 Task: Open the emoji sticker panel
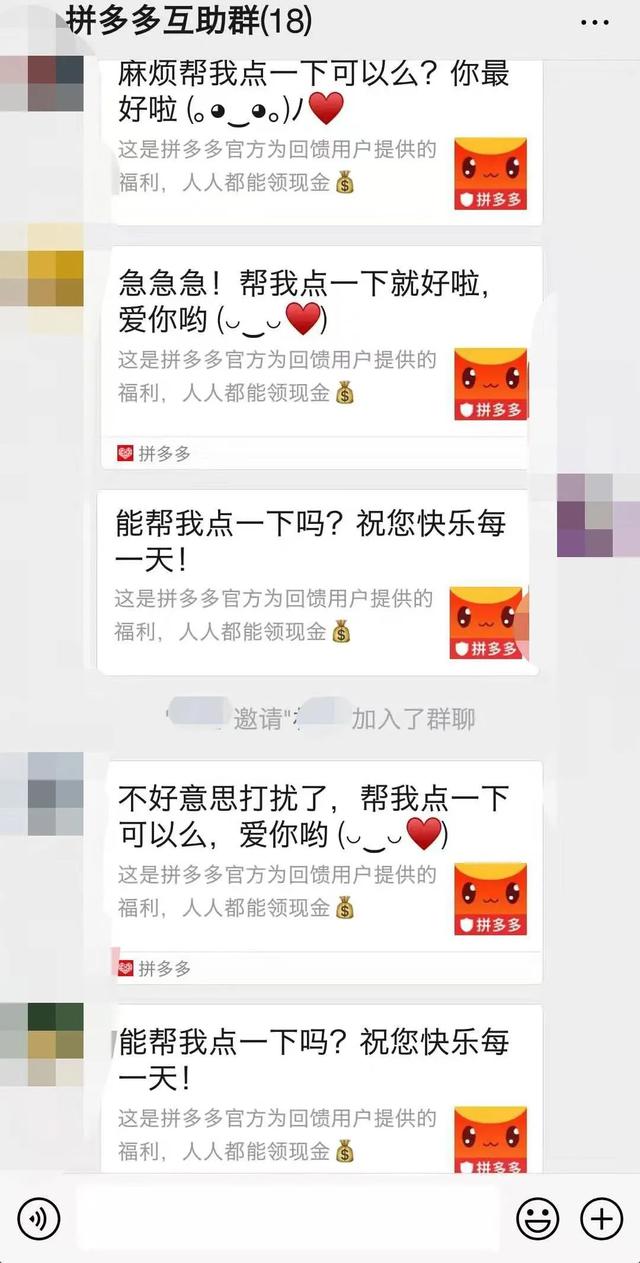click(x=537, y=1218)
